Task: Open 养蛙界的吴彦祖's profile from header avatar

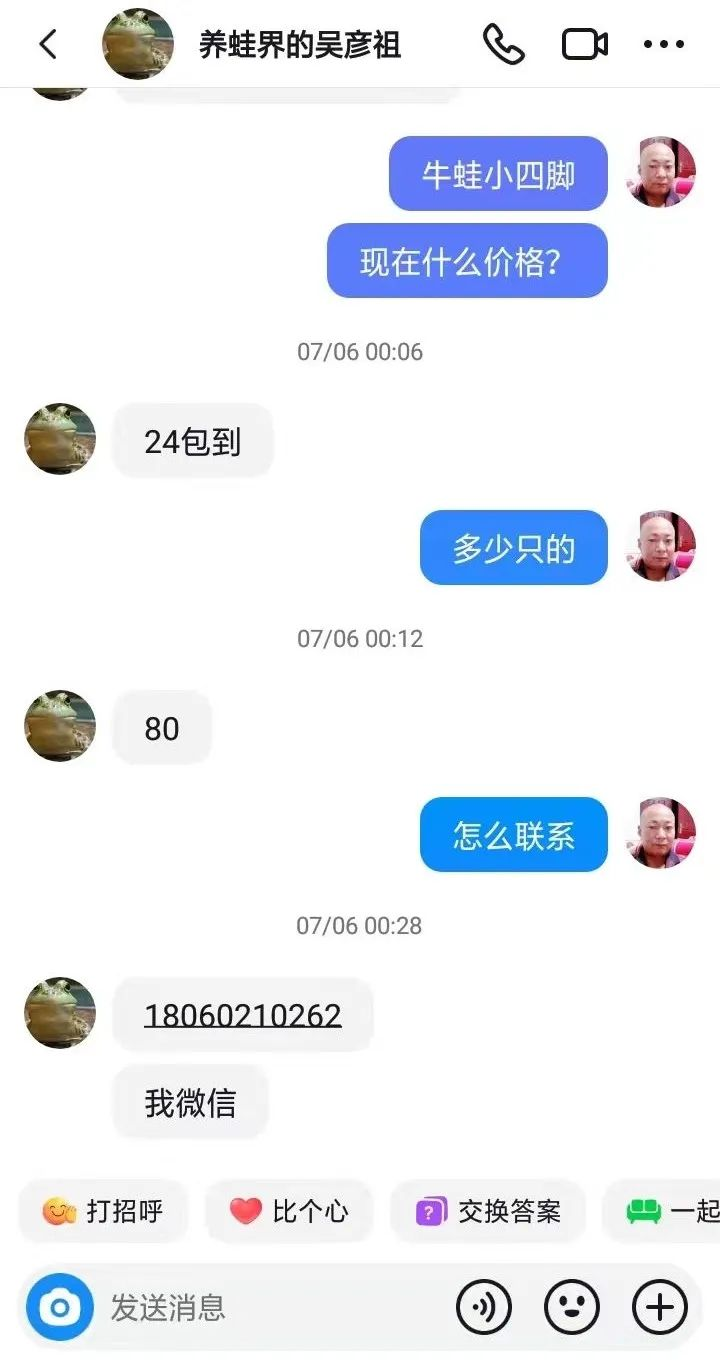Action: coord(139,44)
